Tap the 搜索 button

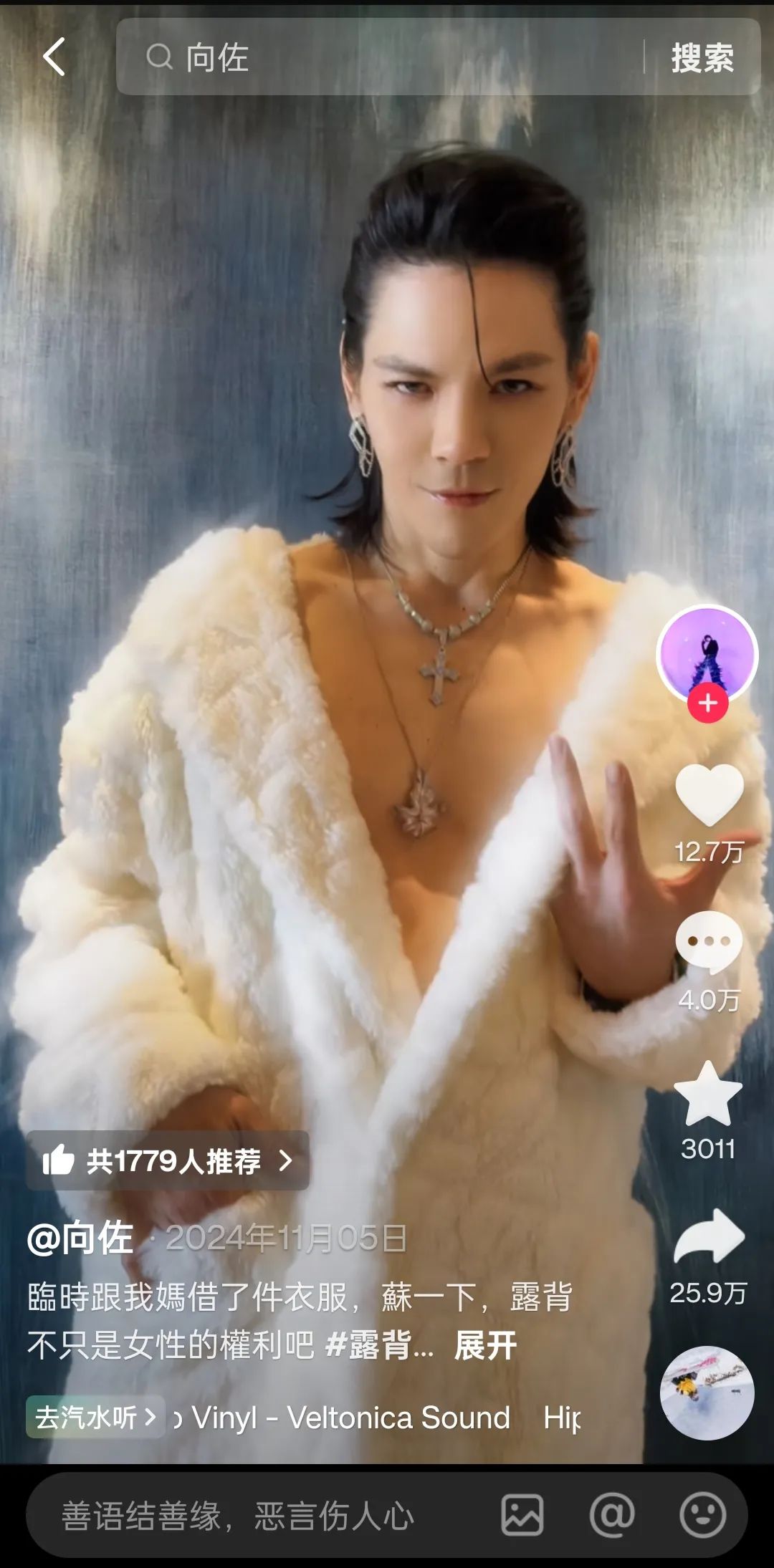(702, 57)
